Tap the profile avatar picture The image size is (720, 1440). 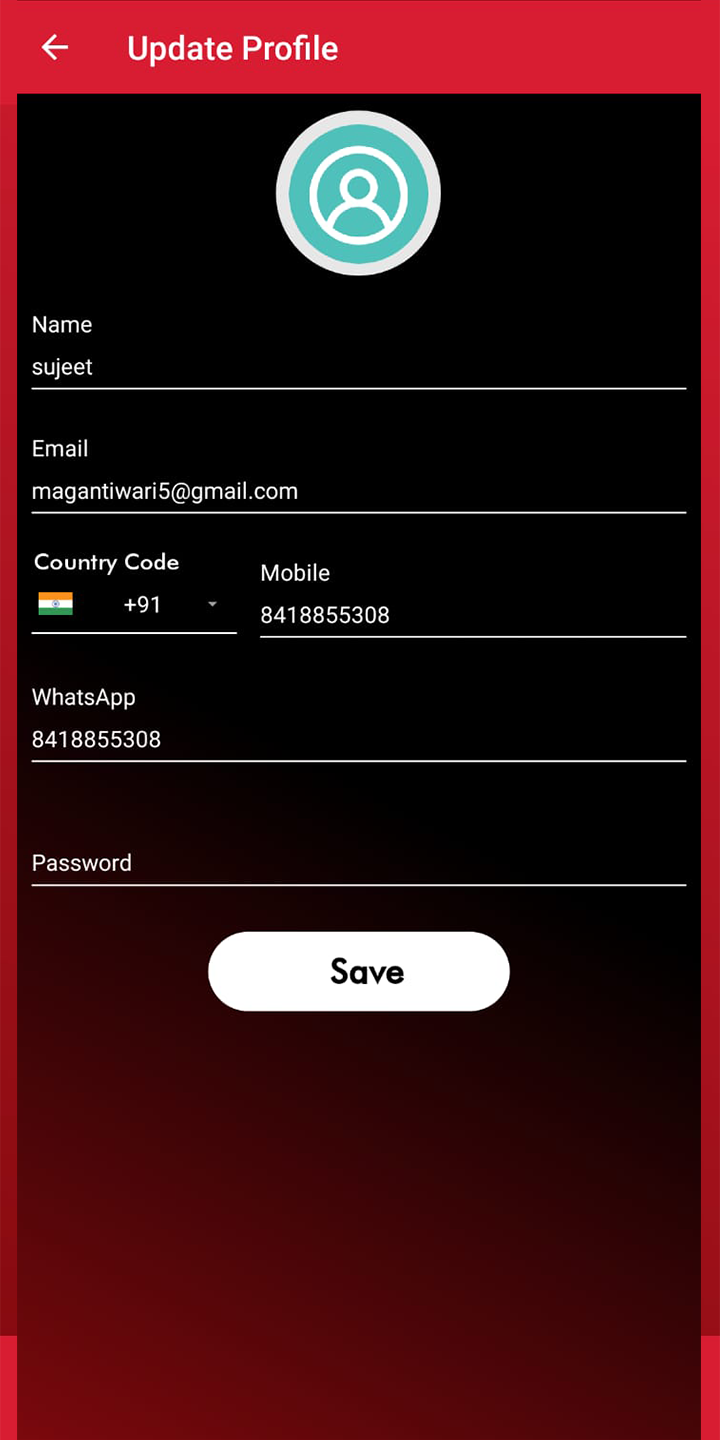358,193
